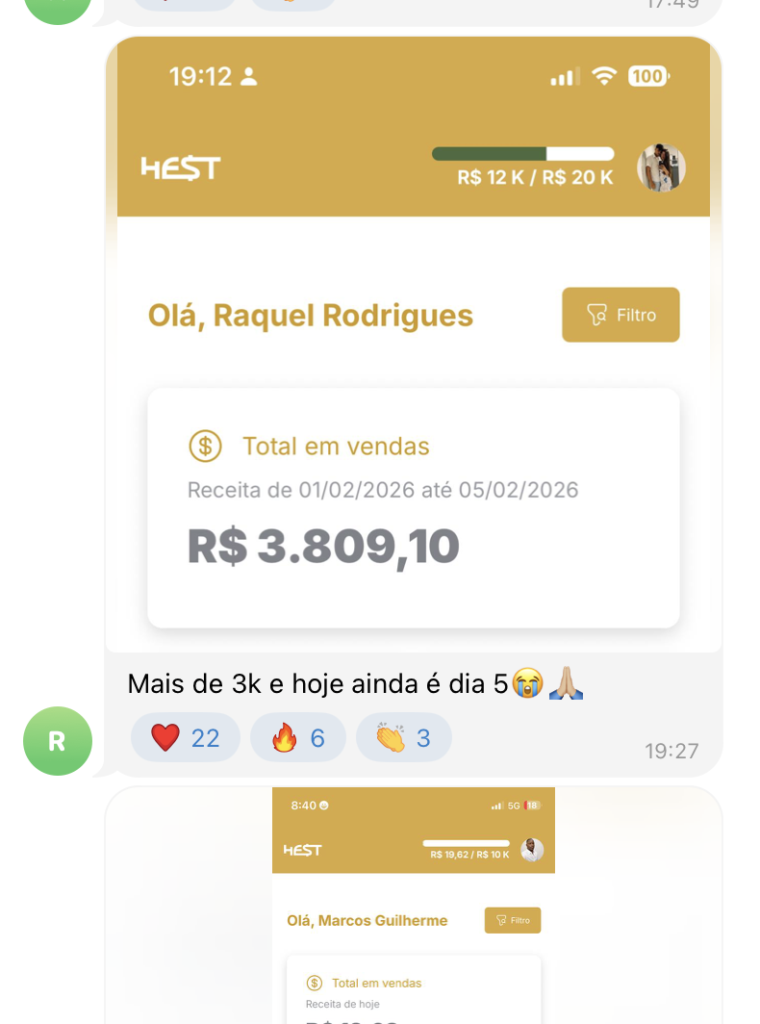
Task: Add a heart reaction with 22 likes
Action: click(x=185, y=738)
